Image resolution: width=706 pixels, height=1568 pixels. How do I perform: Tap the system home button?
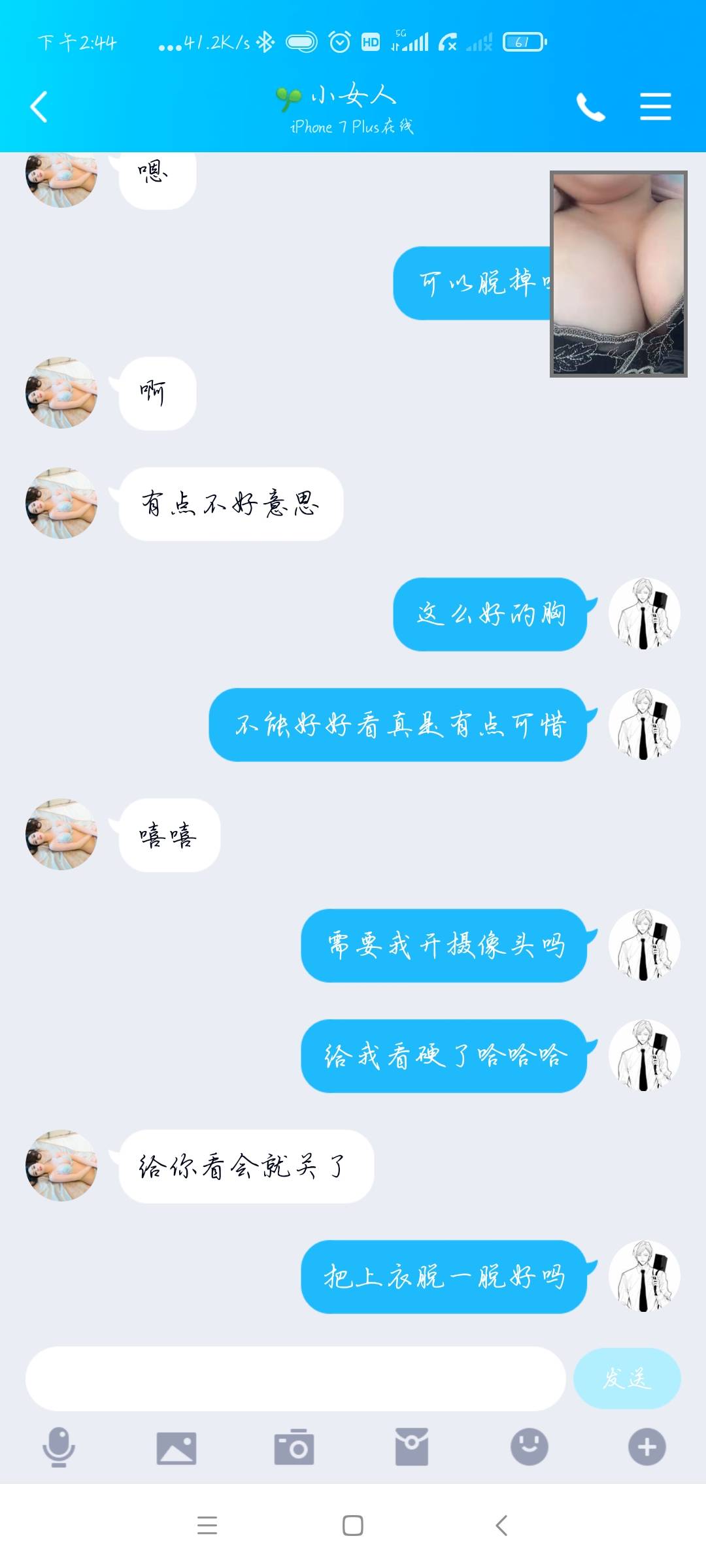point(353,1526)
